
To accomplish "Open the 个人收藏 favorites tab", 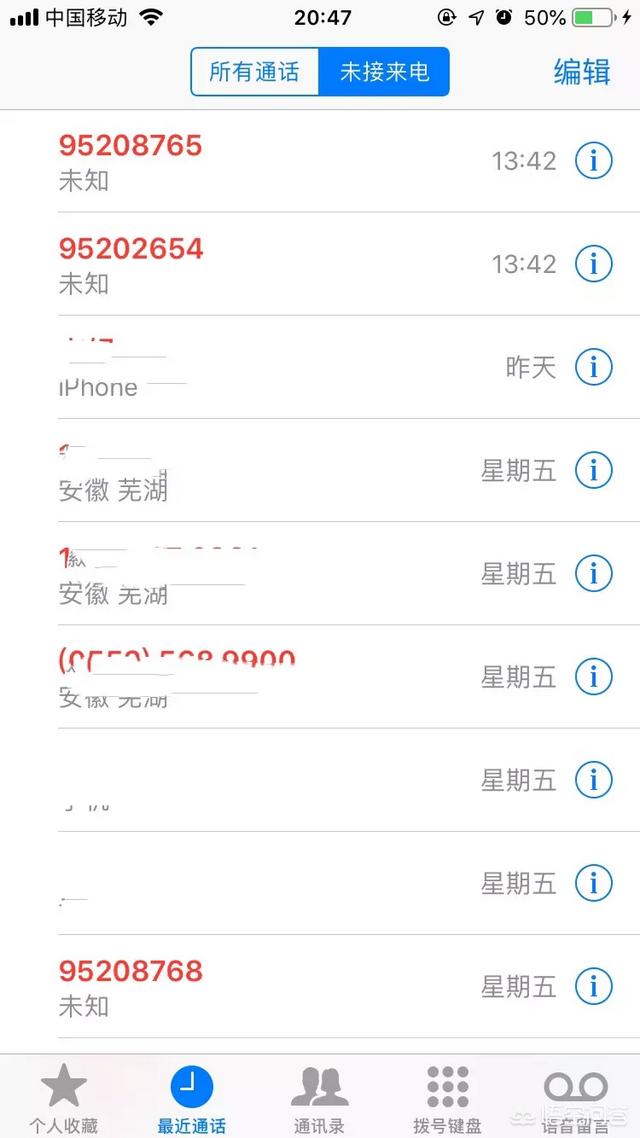I will (64, 1097).
